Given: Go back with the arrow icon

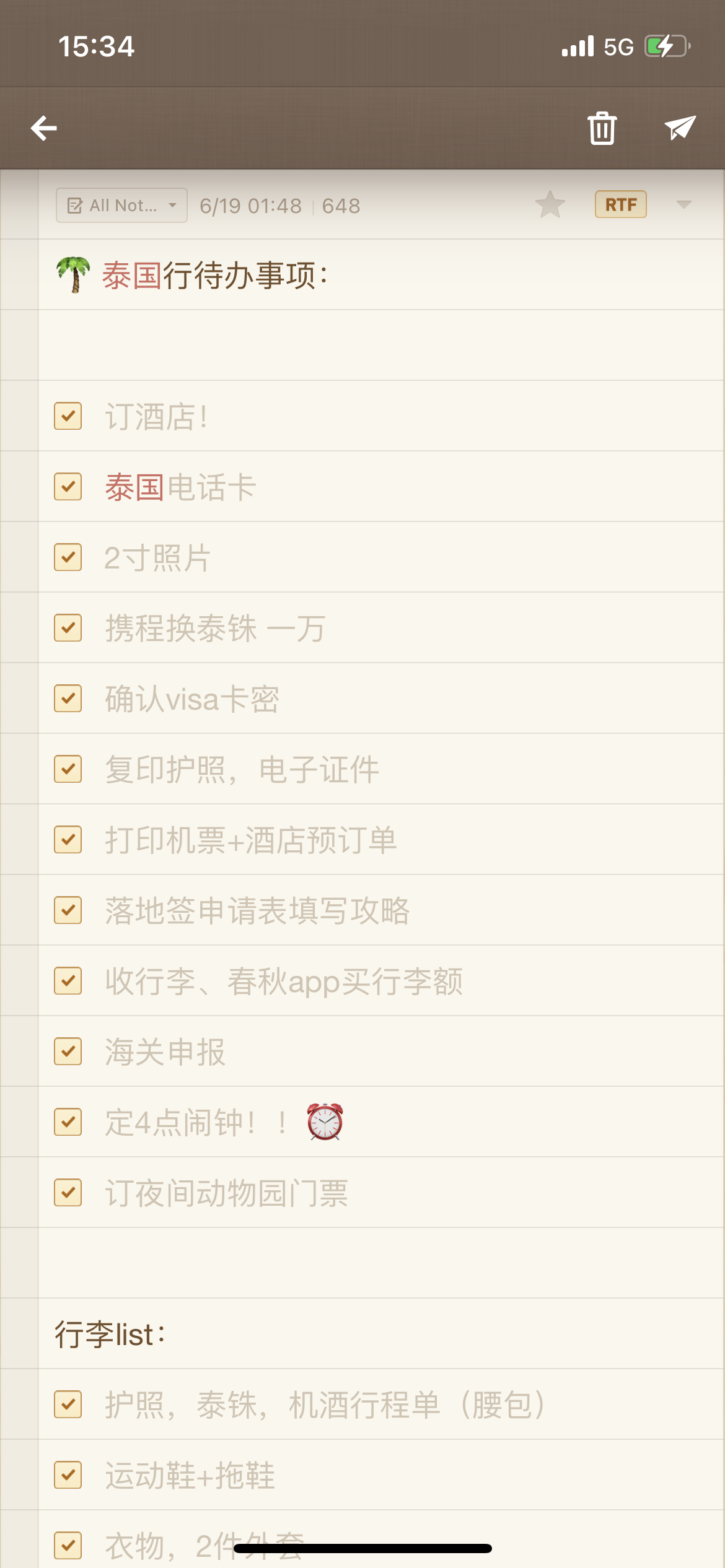Looking at the screenshot, I should pyautogui.click(x=44, y=128).
